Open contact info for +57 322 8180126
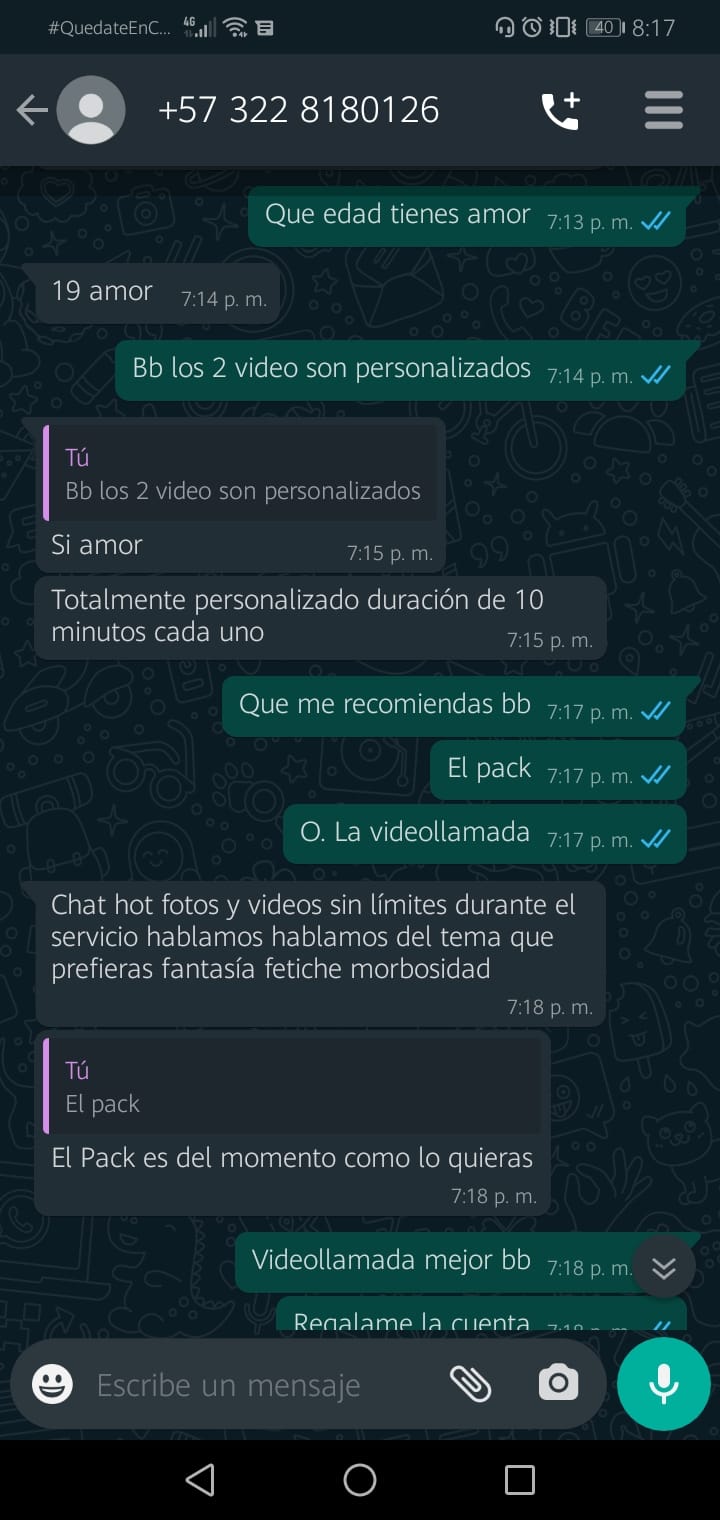The height and width of the screenshot is (1520, 720). click(x=298, y=110)
